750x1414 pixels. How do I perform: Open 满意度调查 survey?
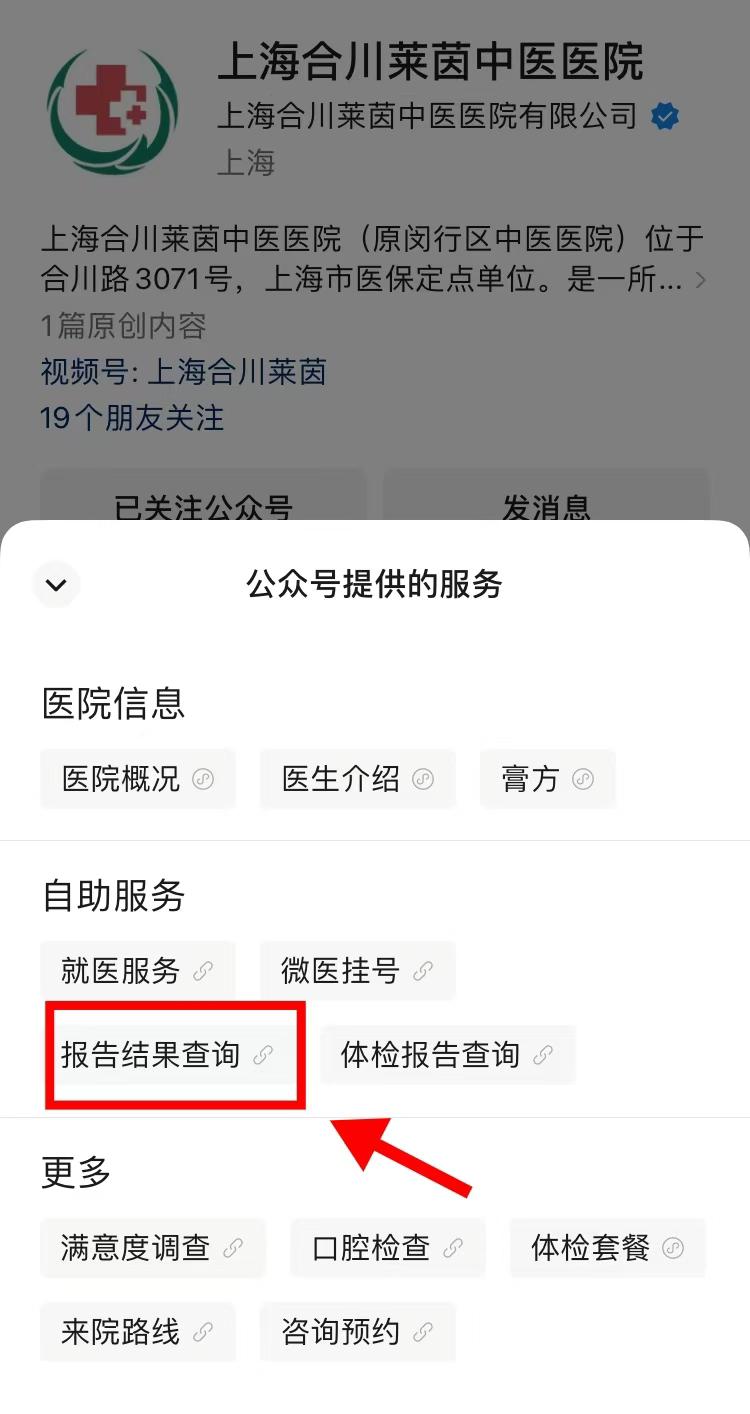click(152, 1247)
